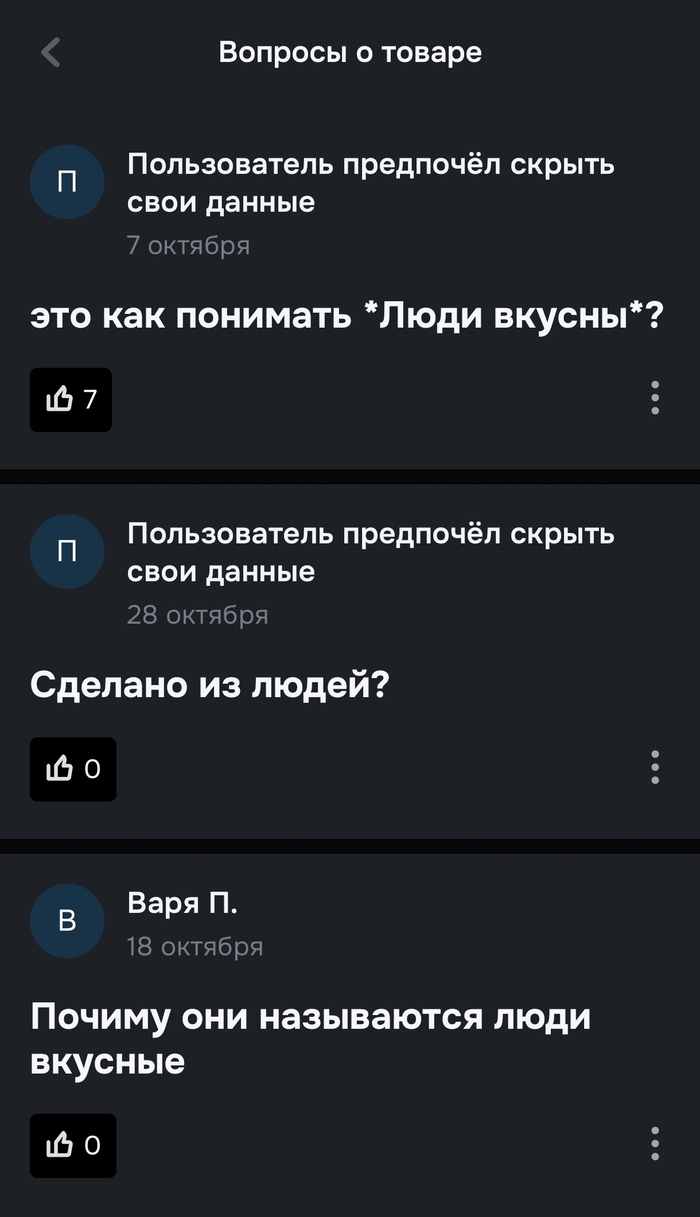The height and width of the screenshot is (1217, 700).
Task: Like the question «это как понимать *Люди вкусны*?»
Action: click(71, 400)
